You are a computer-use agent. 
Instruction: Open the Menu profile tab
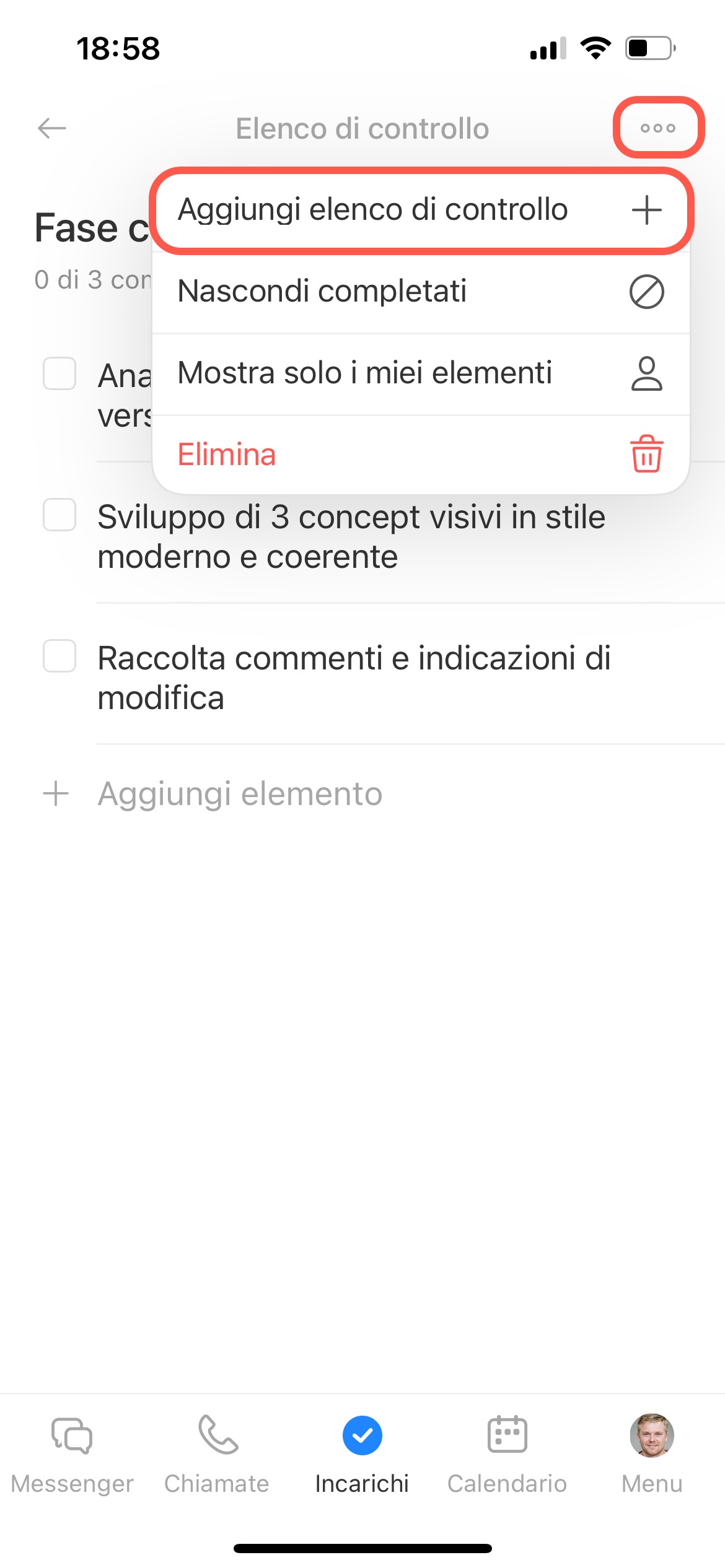(652, 1453)
